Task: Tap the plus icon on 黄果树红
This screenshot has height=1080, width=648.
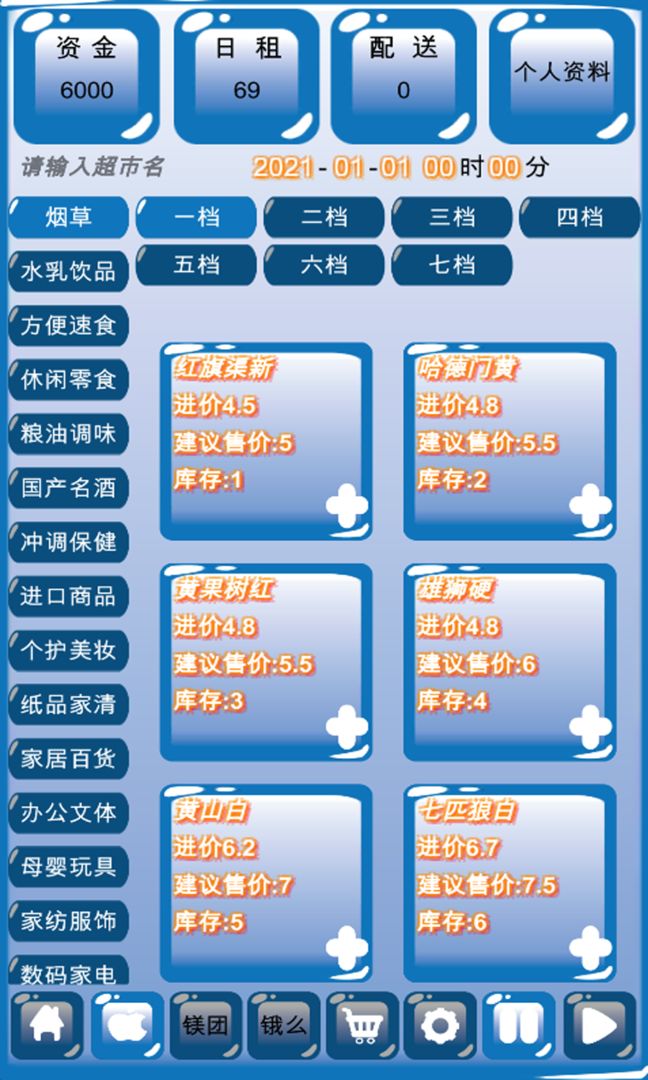Action: click(x=347, y=726)
